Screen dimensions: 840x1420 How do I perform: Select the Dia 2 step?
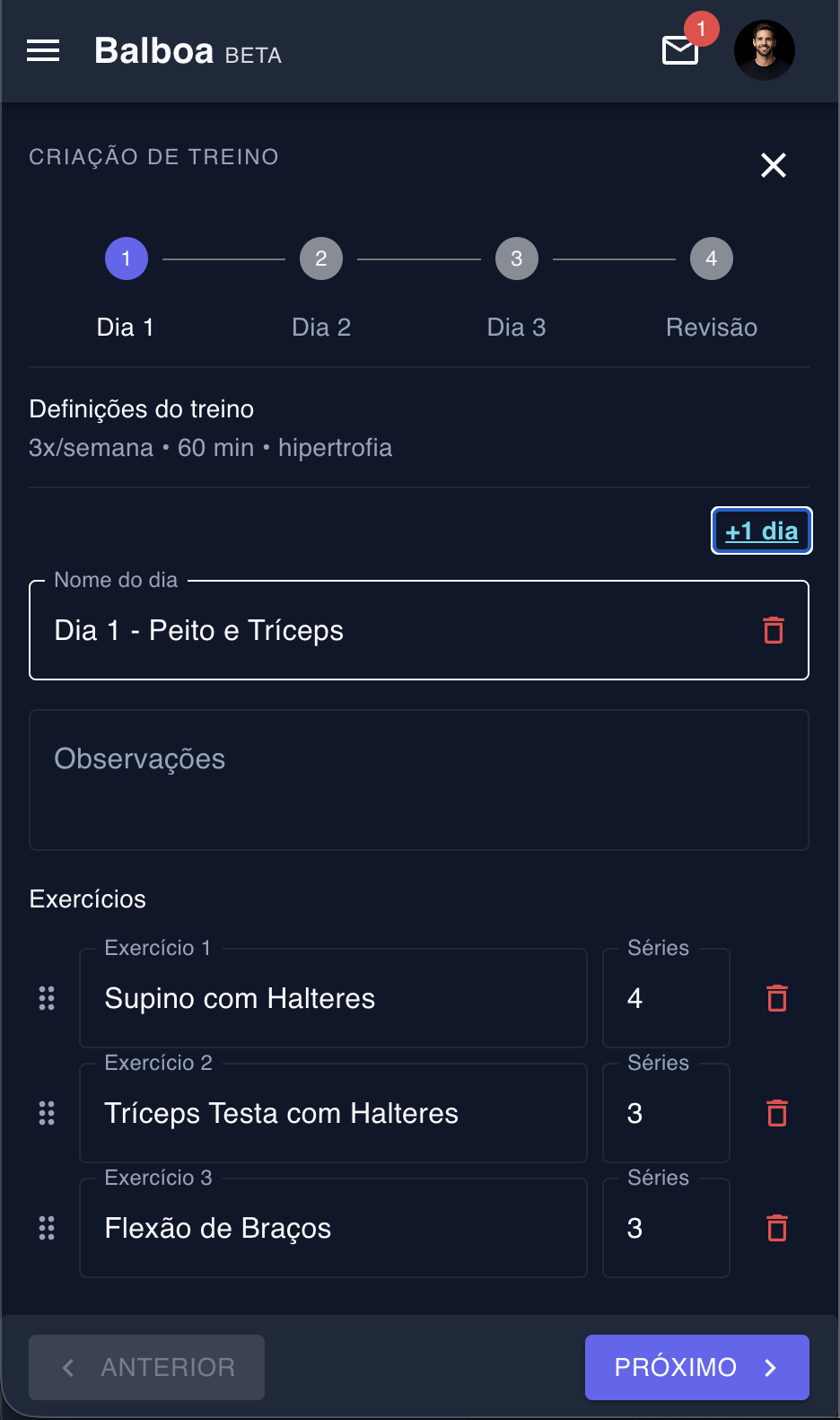(x=320, y=258)
